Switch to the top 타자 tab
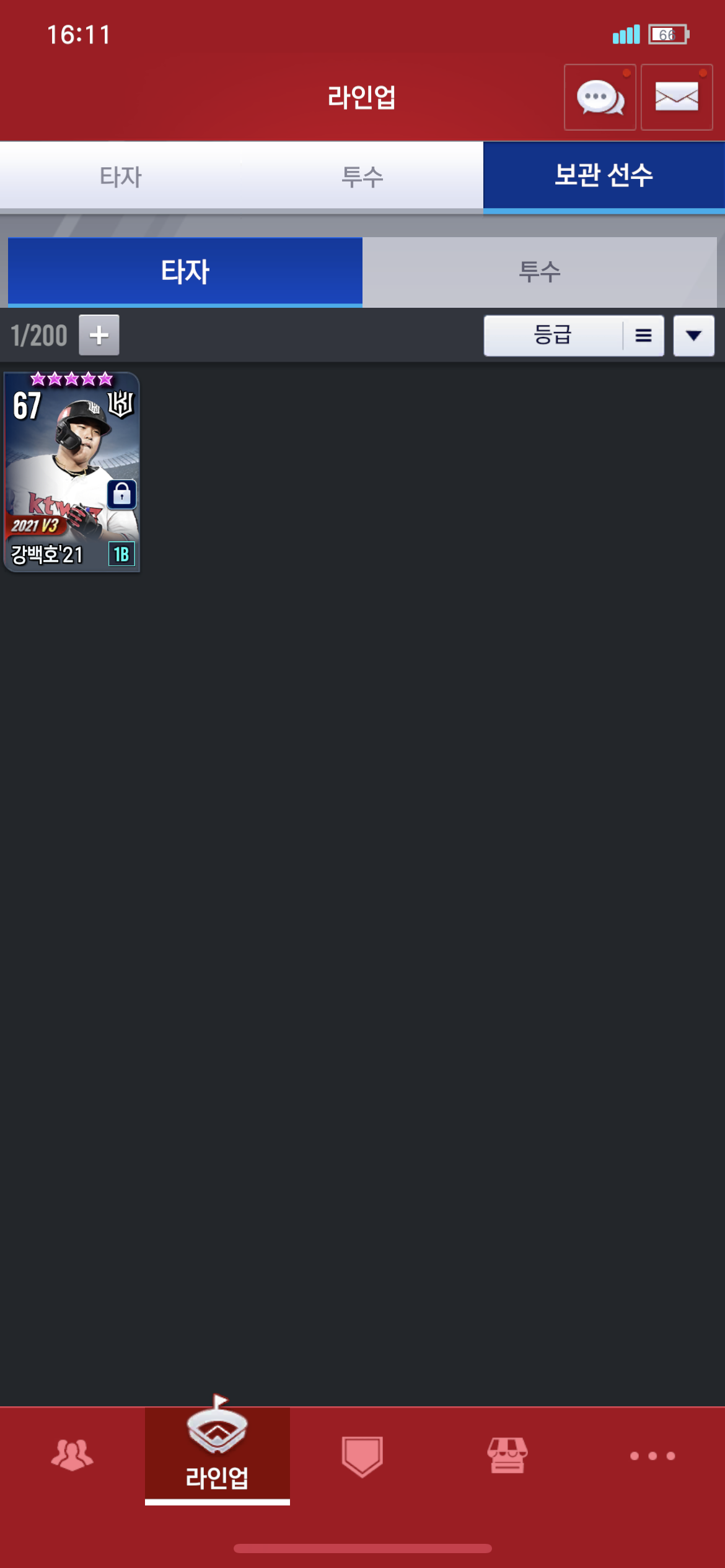 point(121,176)
